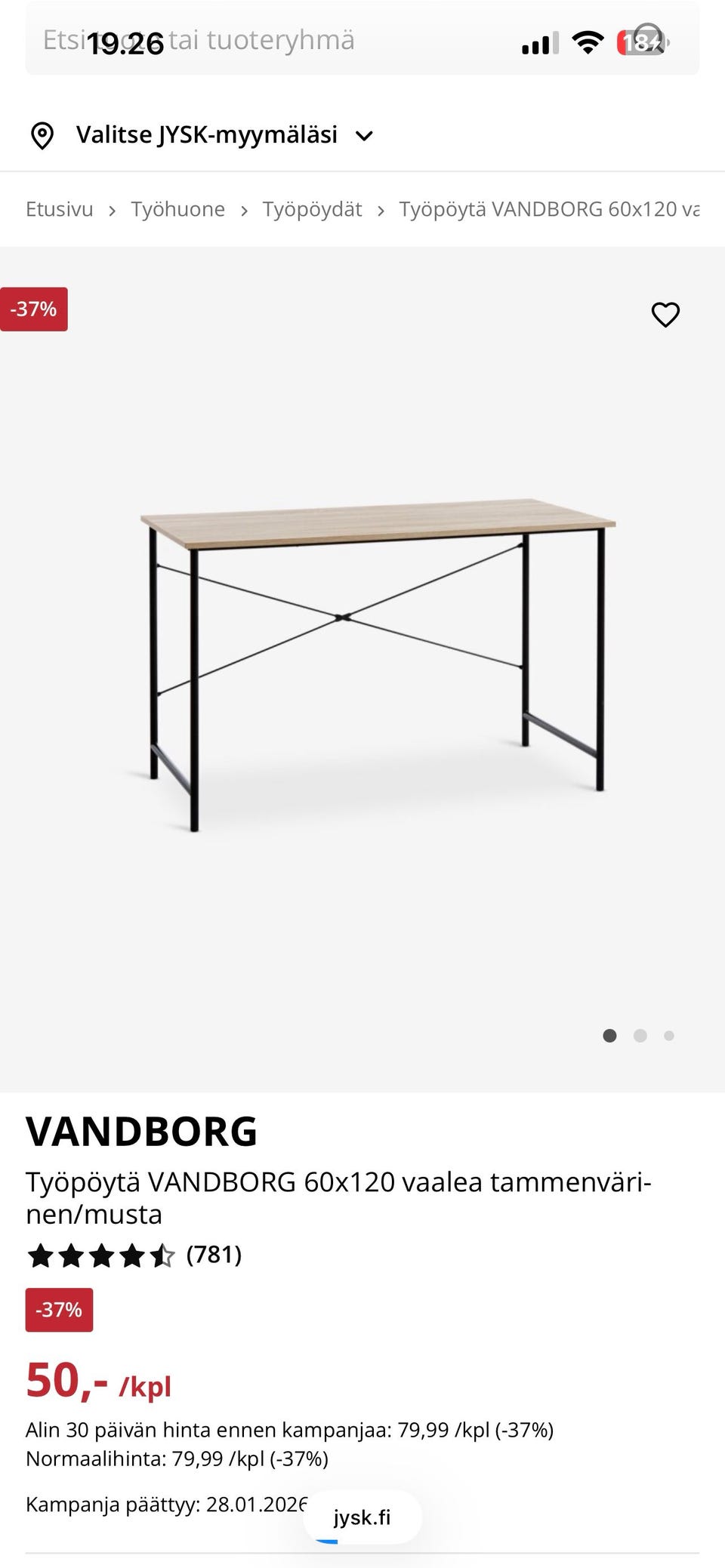Go to the Etusivu breadcrumb
This screenshot has width=725, height=1568.
tap(60, 209)
